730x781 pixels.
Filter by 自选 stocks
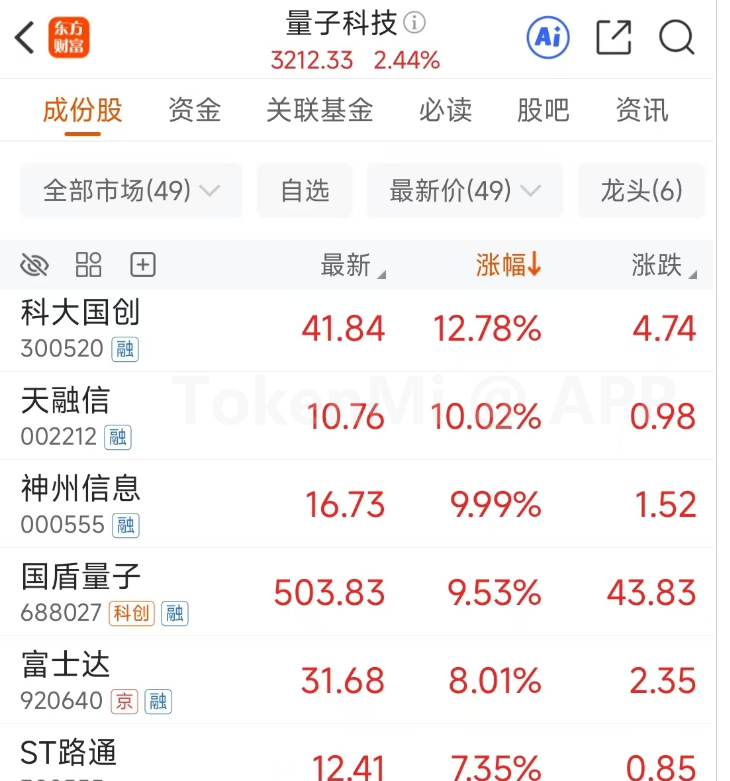pos(305,190)
